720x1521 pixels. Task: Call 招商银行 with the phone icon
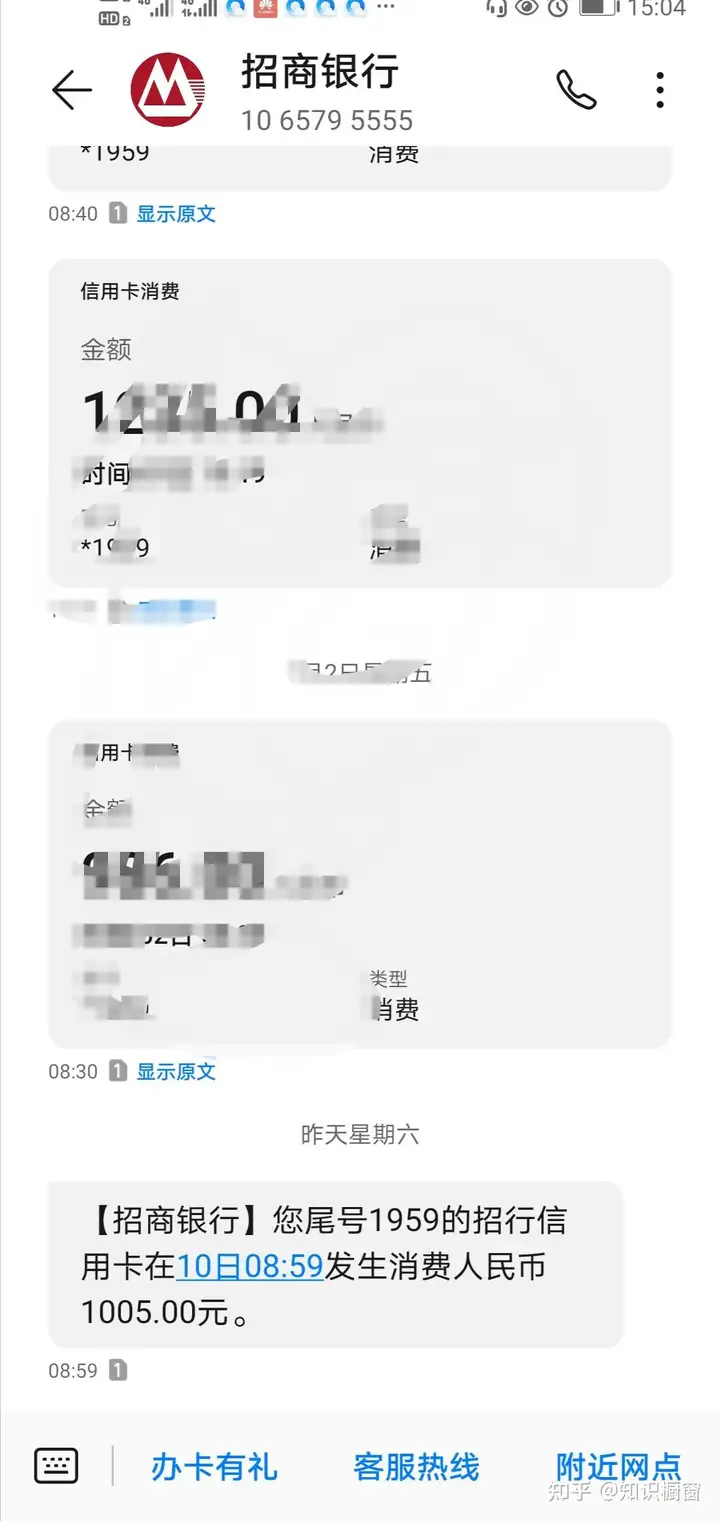coord(576,91)
